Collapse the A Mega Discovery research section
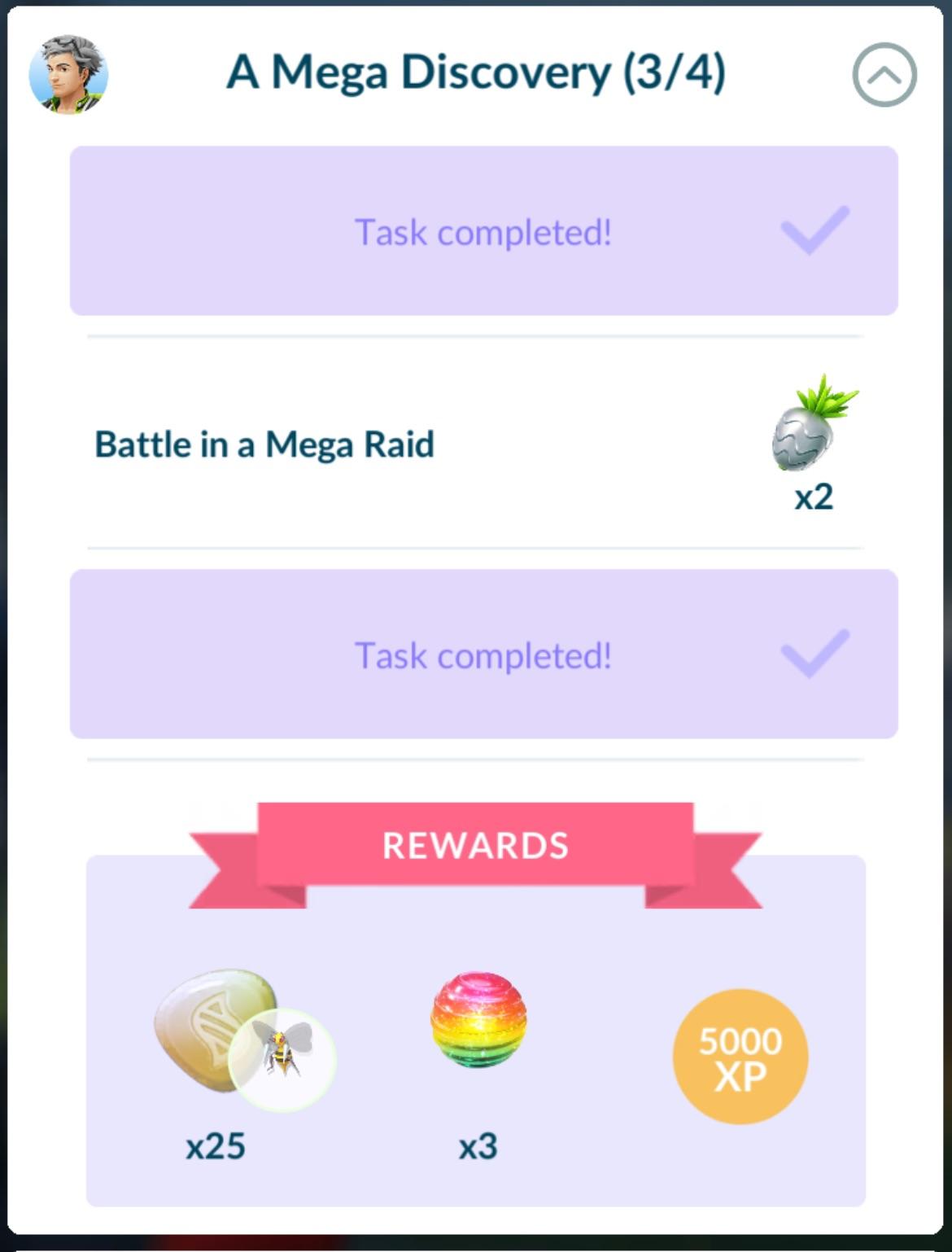This screenshot has height=1252, width=952. (884, 75)
